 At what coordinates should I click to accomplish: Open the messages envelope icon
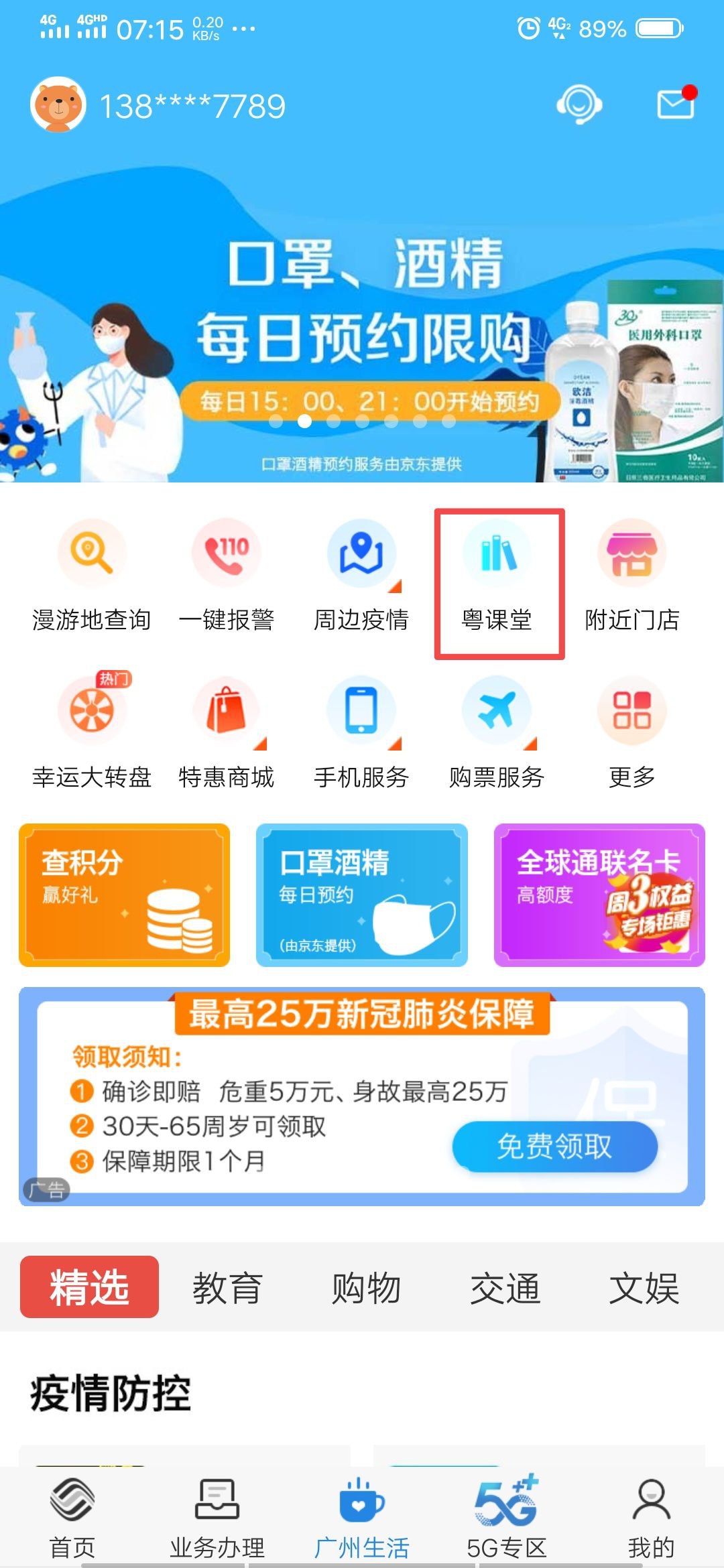point(674,105)
